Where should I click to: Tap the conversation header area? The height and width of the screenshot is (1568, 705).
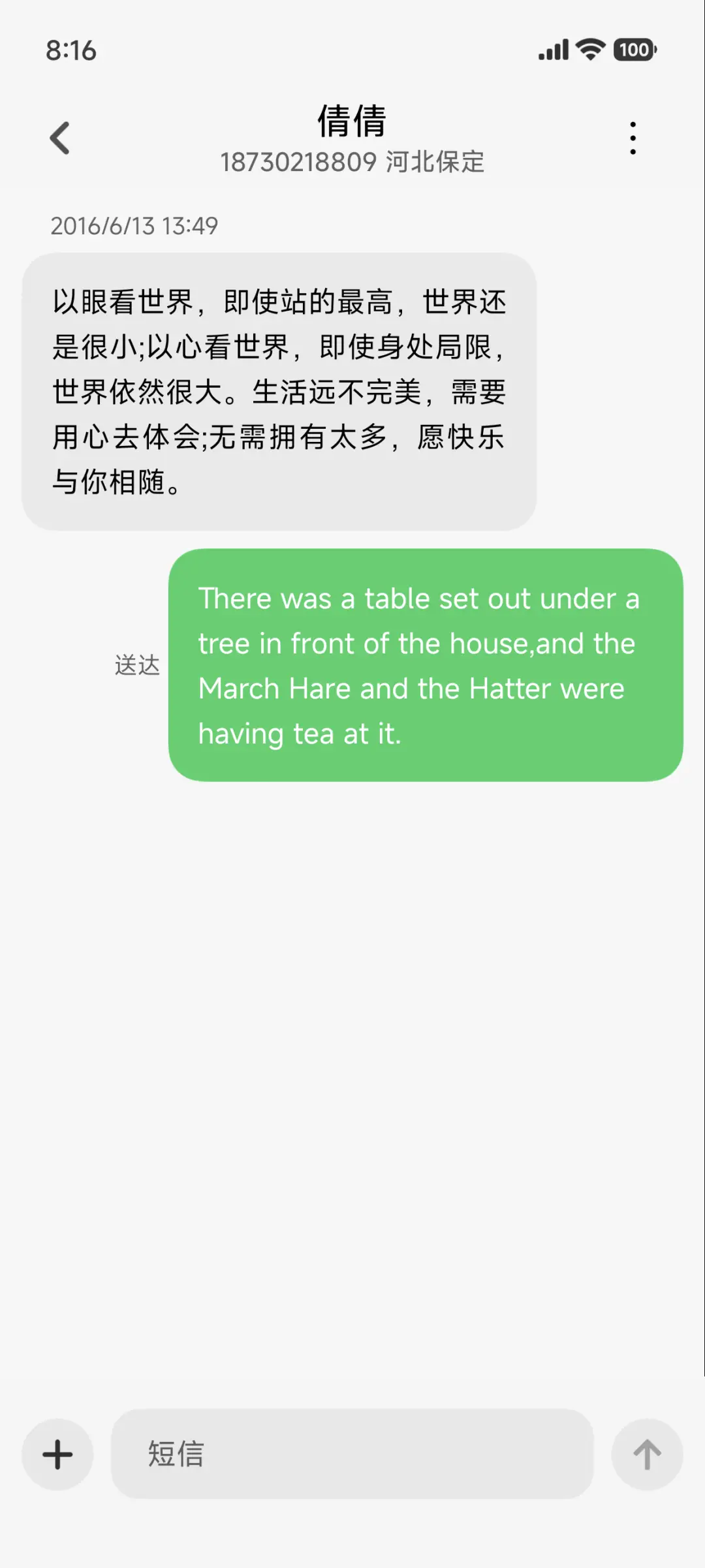[x=352, y=137]
